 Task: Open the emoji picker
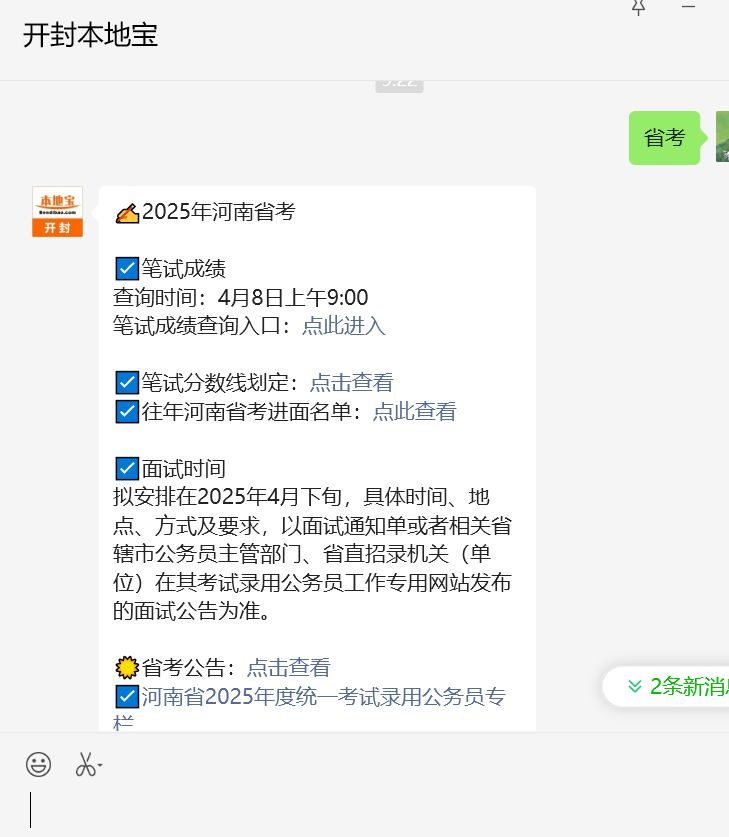pos(38,765)
